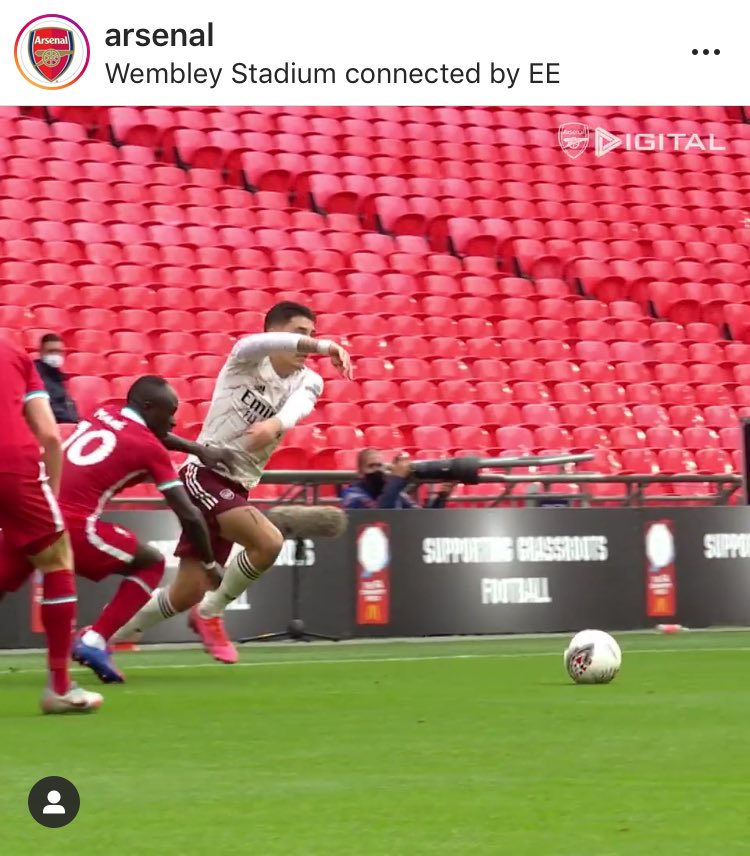
Task: Open the post's three-dot options menu
Action: [705, 53]
